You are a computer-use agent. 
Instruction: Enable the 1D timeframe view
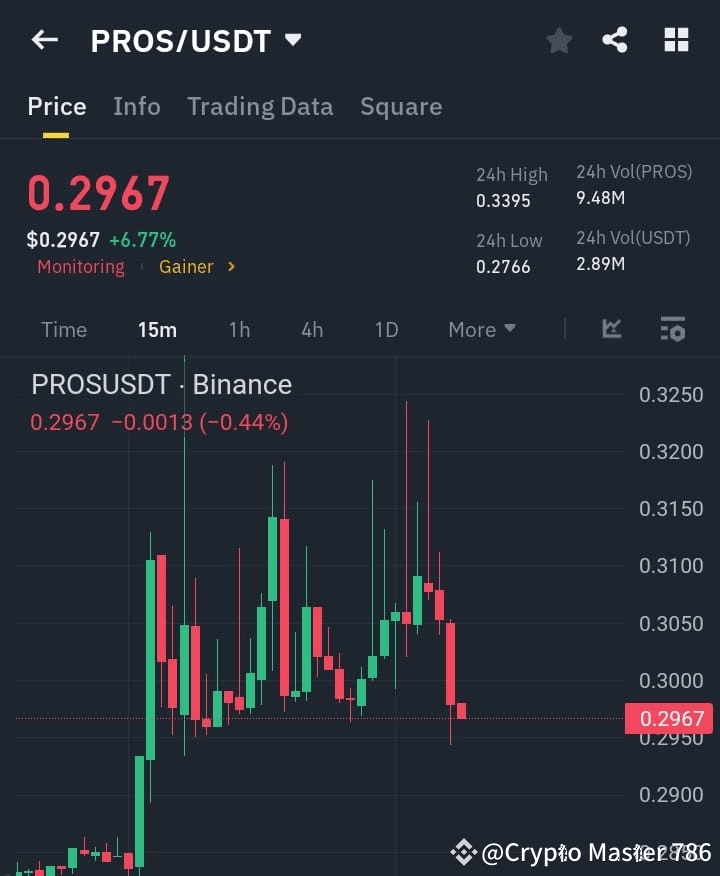click(386, 329)
